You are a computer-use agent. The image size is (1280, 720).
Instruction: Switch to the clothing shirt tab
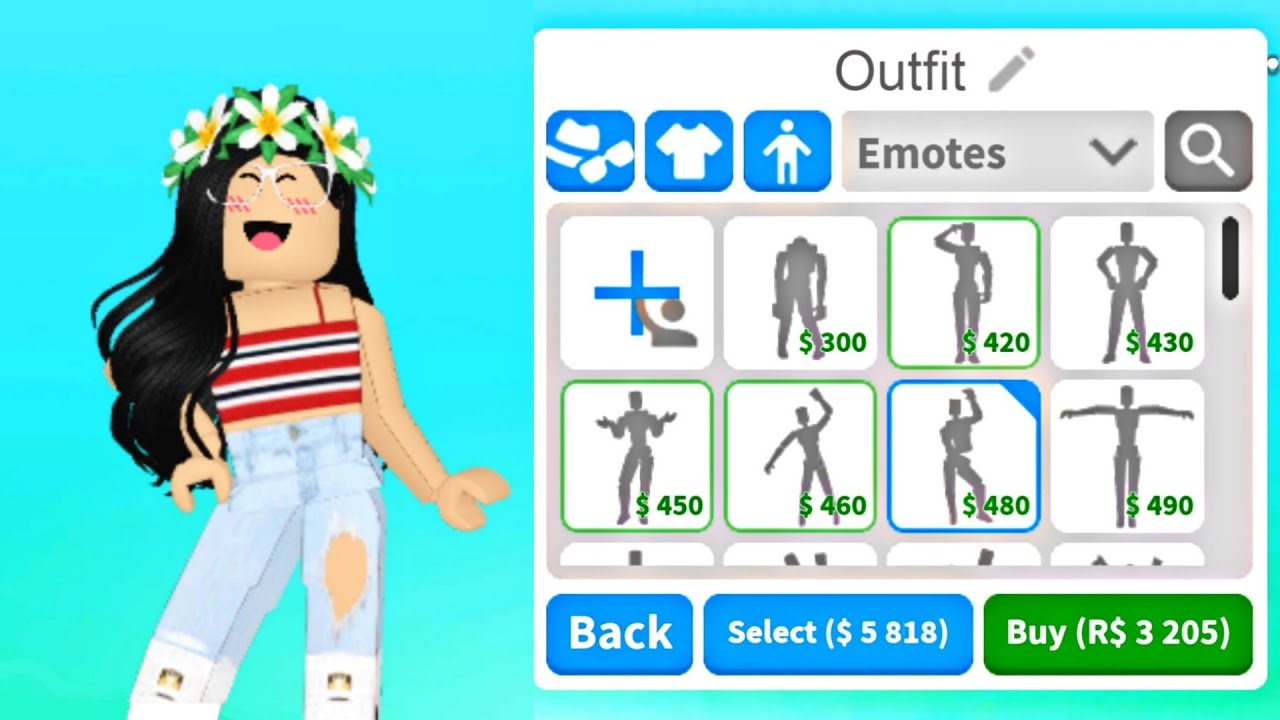click(x=689, y=151)
